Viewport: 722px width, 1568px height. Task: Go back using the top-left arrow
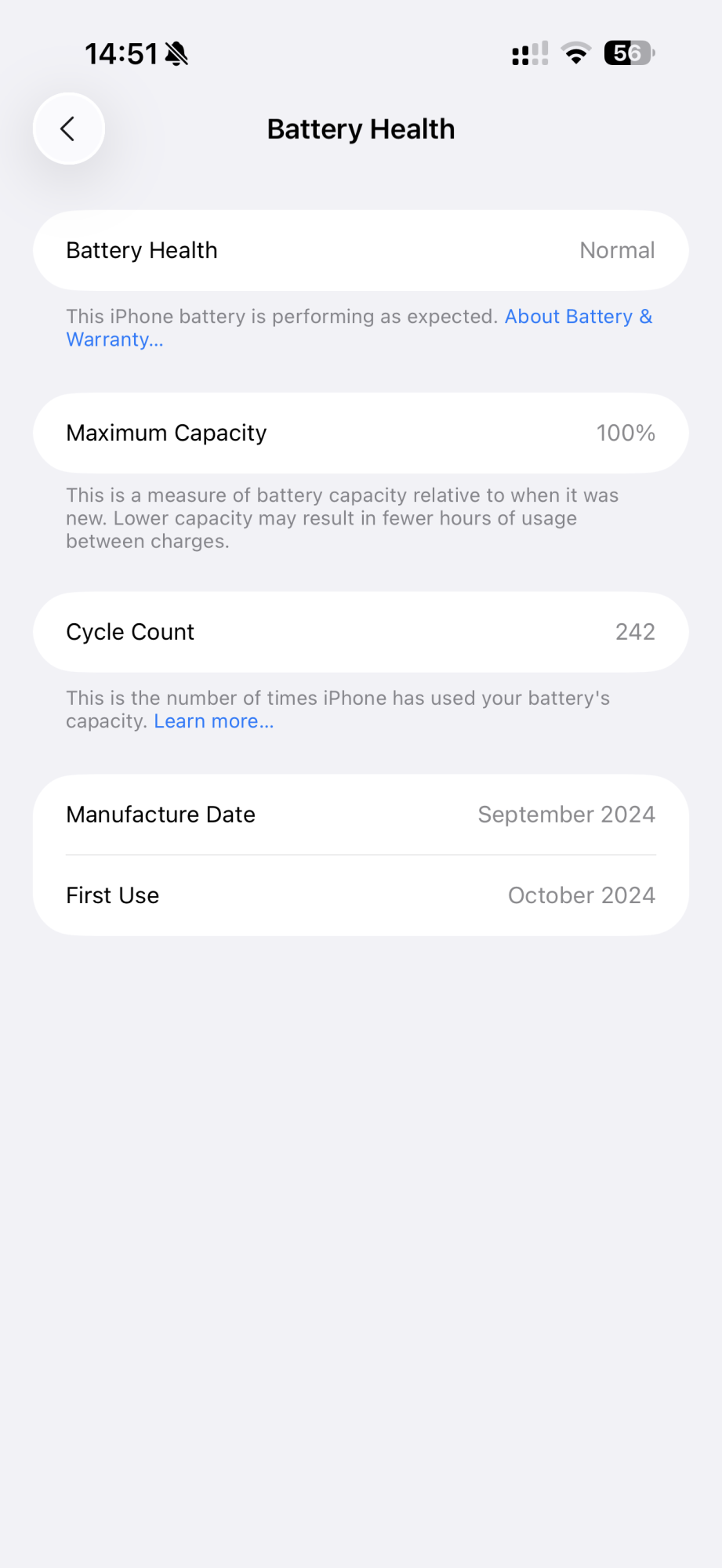pos(69,129)
